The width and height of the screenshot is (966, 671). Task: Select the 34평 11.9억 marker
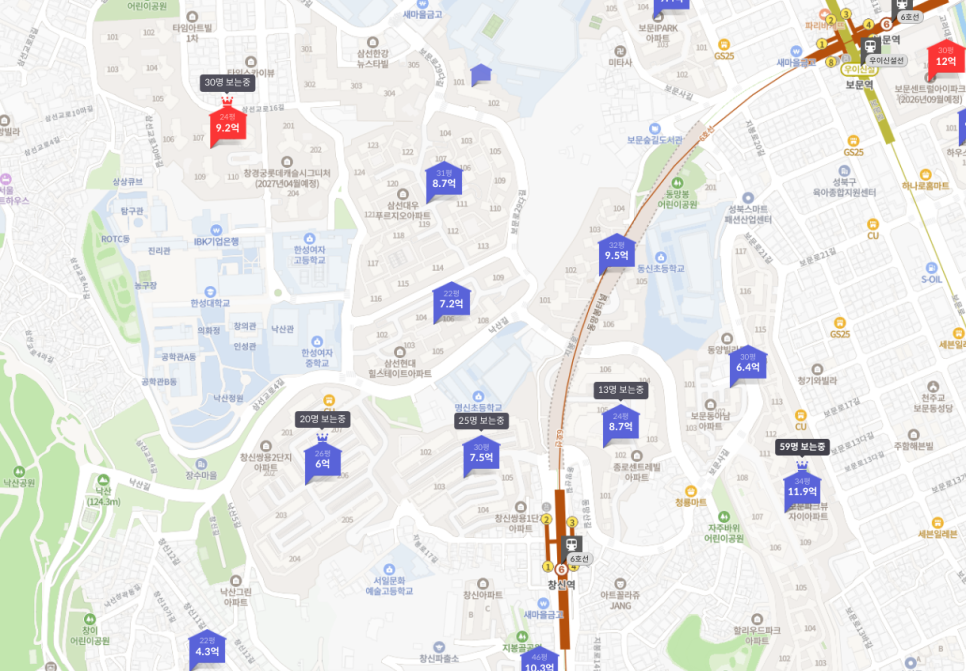802,487
